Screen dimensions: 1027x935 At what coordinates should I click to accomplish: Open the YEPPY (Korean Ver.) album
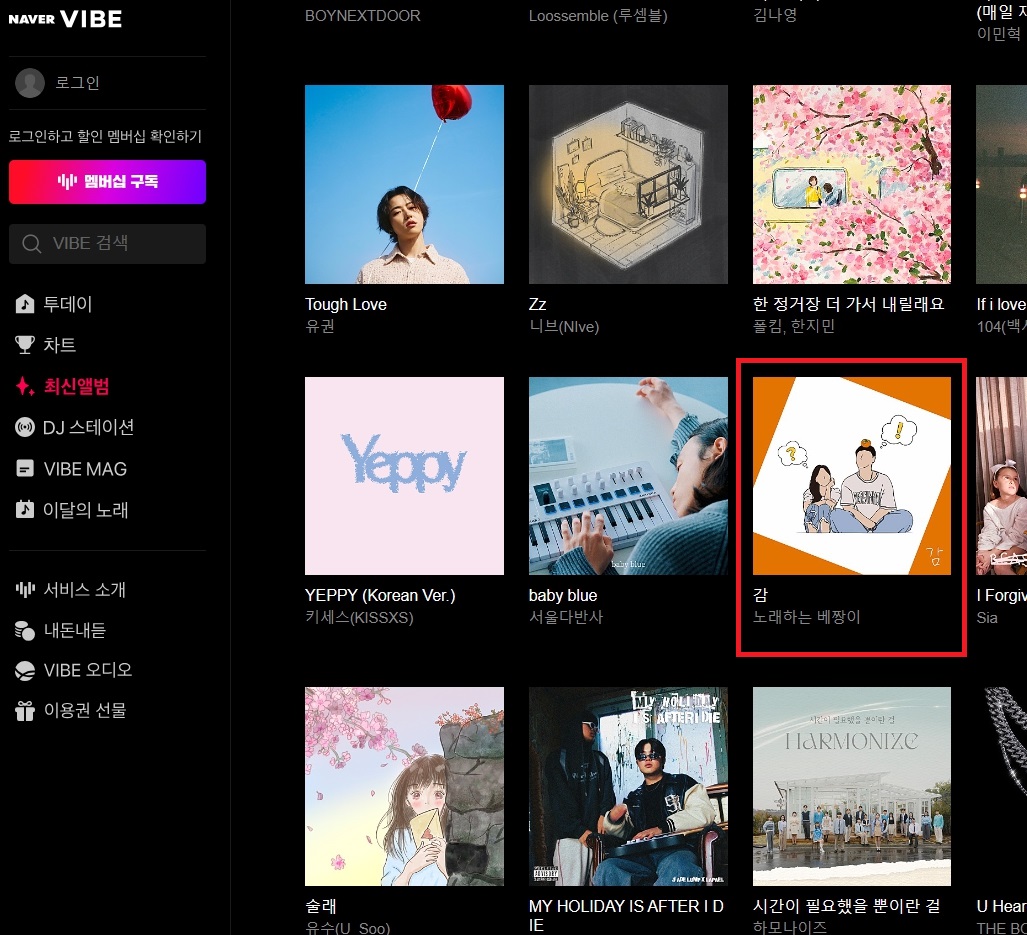(x=404, y=475)
